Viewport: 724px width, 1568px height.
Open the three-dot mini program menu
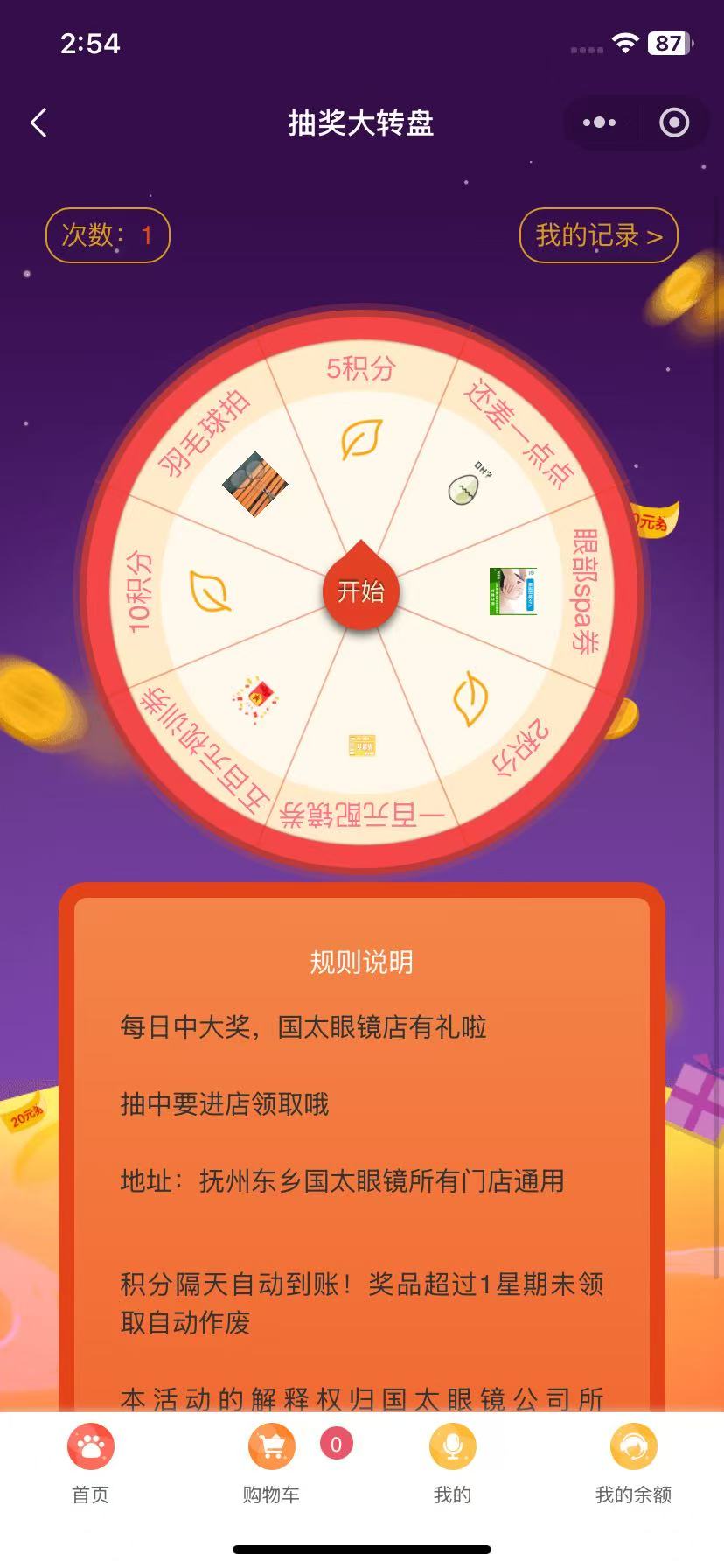[599, 123]
